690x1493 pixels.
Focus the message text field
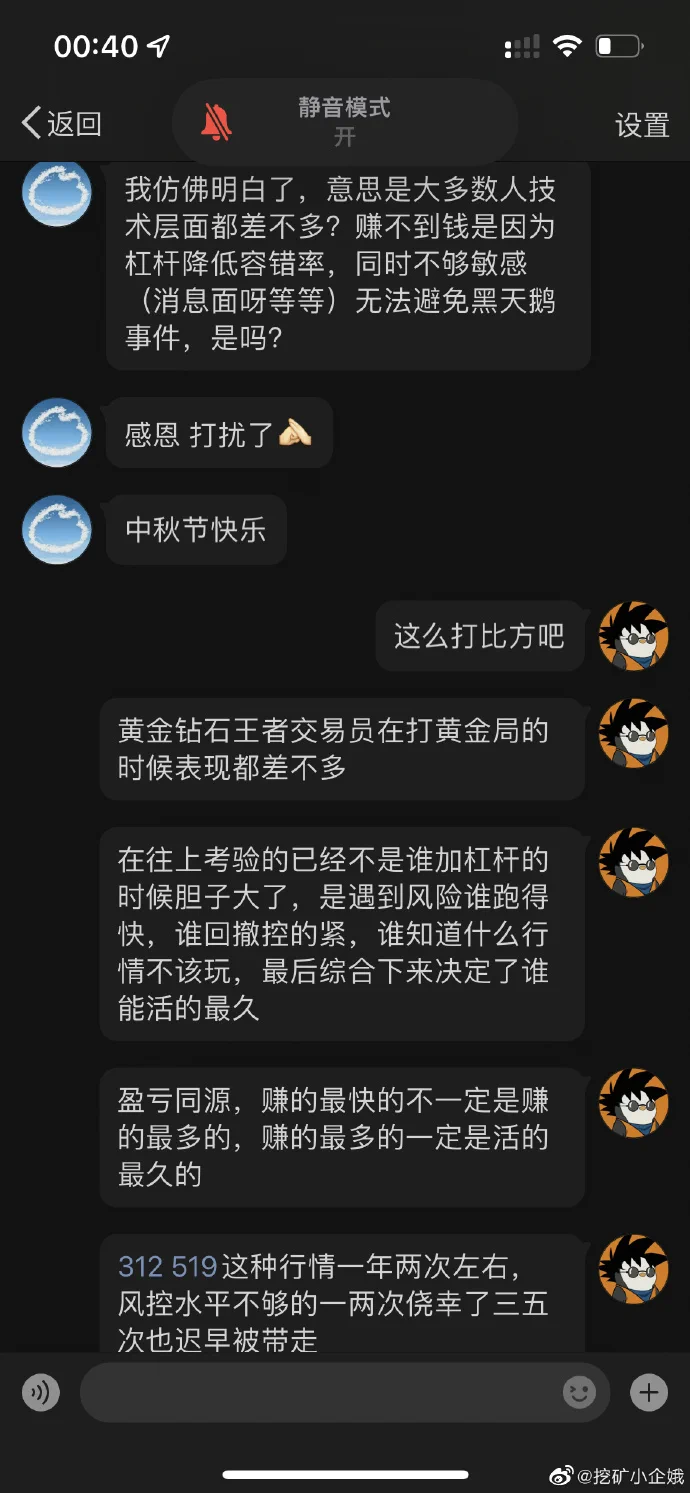click(x=320, y=1392)
